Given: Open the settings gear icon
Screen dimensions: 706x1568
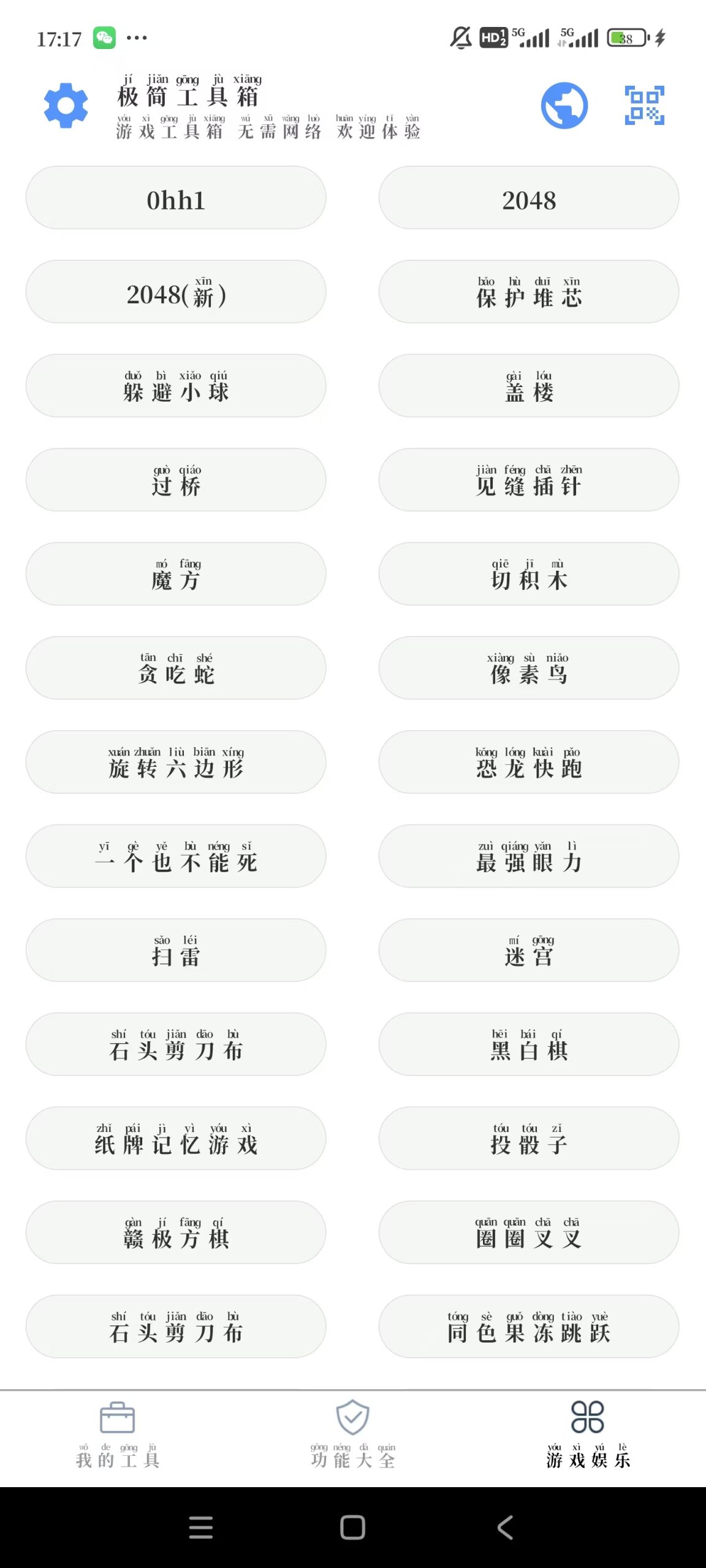Looking at the screenshot, I should click(x=66, y=105).
